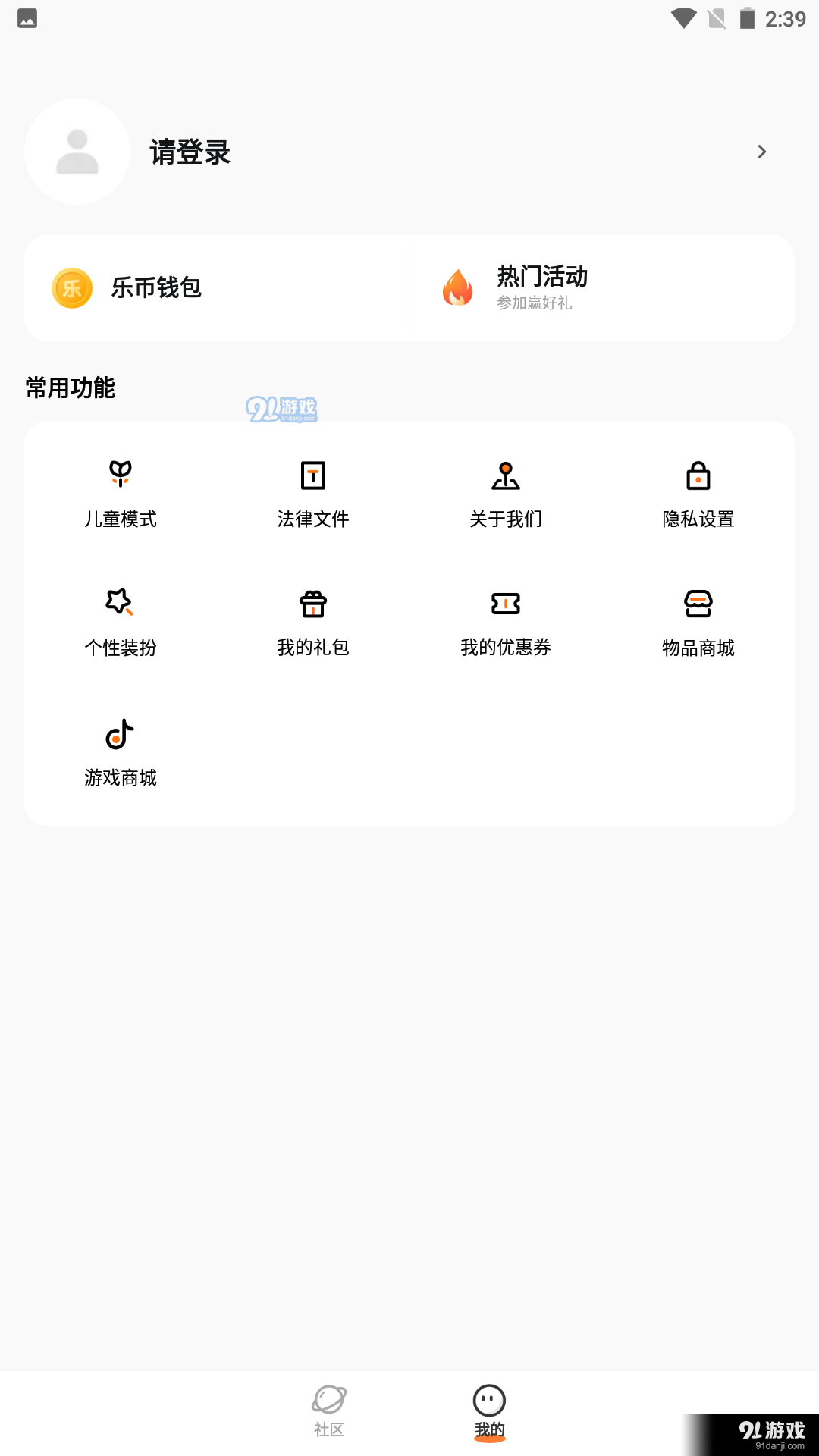Open the 我的礼包 gift box icon
Screen dimensions: 819x1456
coord(313,604)
